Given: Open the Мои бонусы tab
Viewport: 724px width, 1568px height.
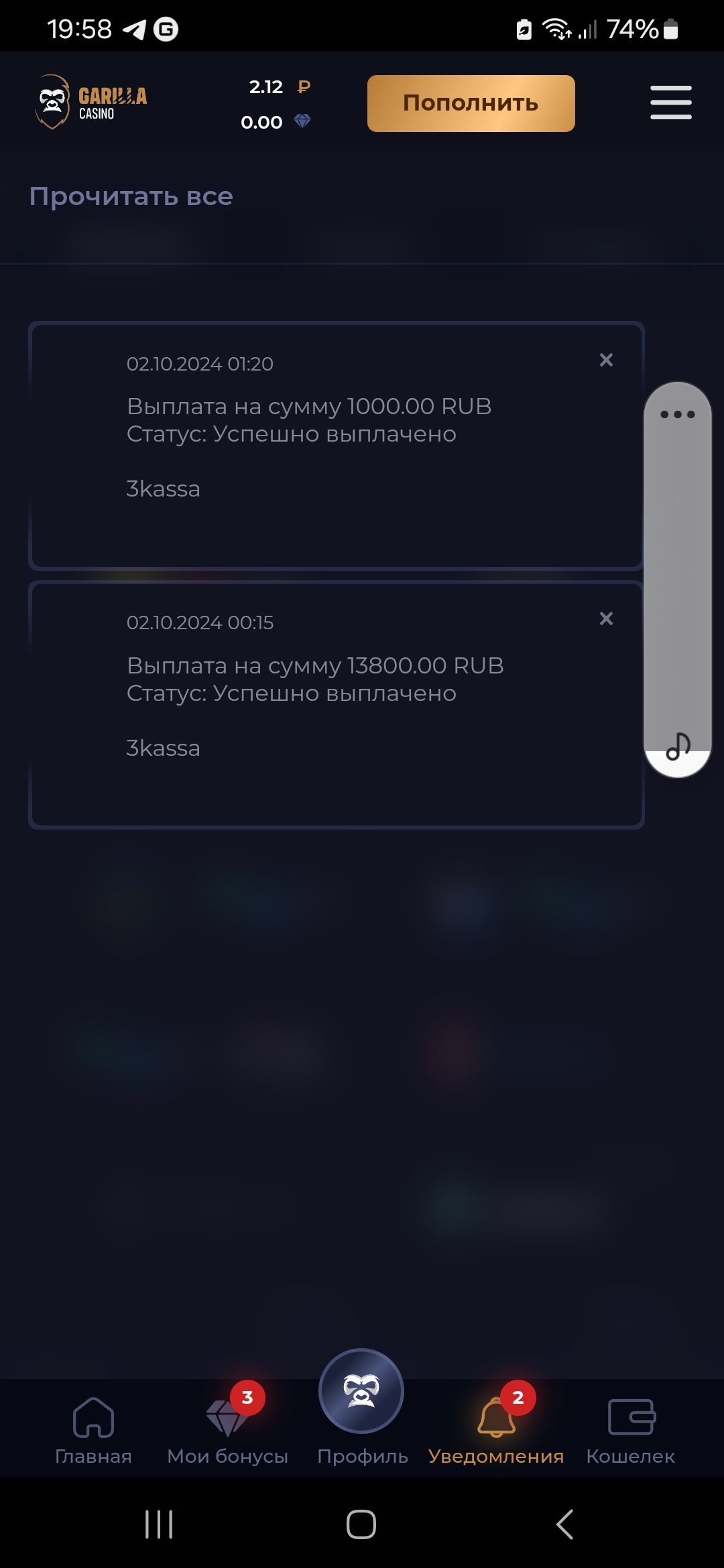Looking at the screenshot, I should click(x=228, y=1431).
